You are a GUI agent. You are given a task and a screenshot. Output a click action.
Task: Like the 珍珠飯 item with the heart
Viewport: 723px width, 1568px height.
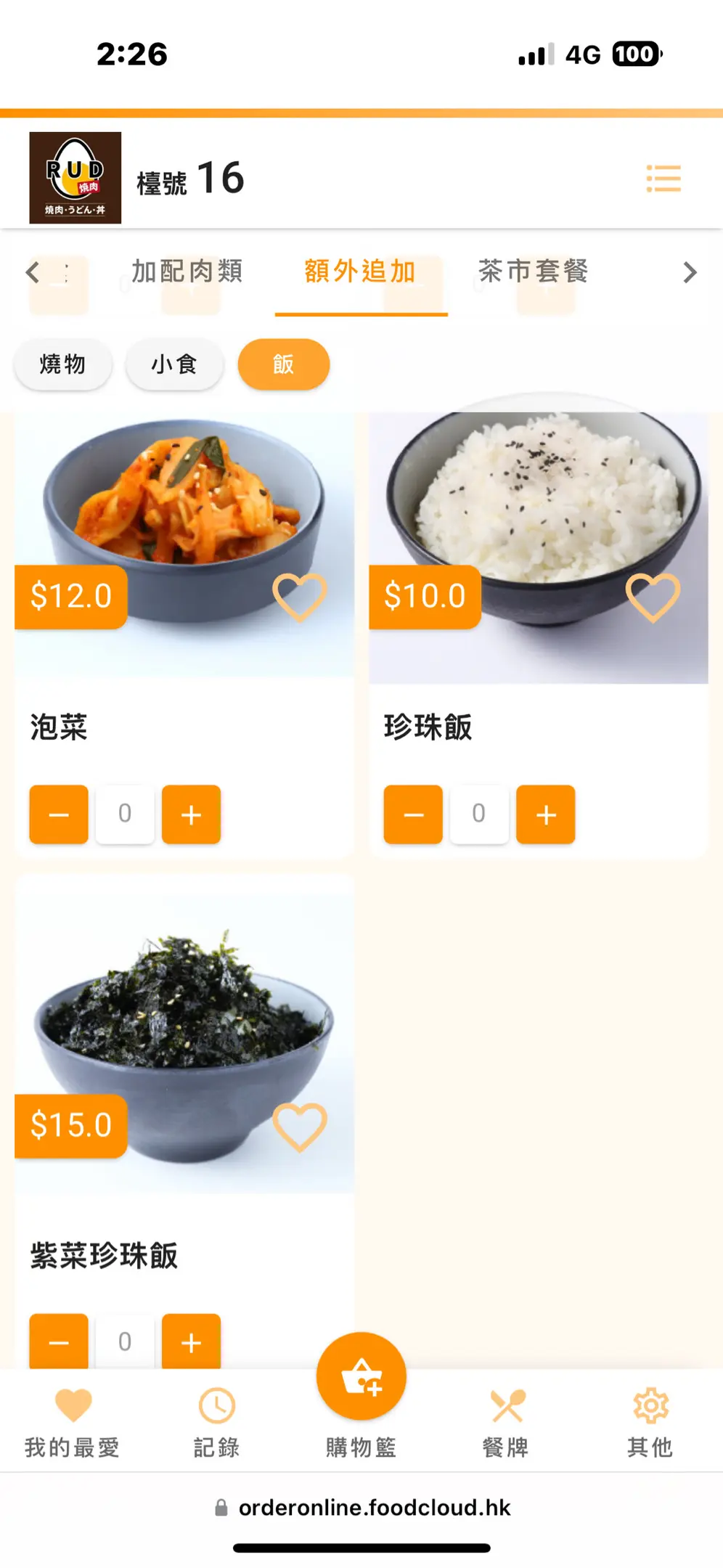[x=653, y=597]
